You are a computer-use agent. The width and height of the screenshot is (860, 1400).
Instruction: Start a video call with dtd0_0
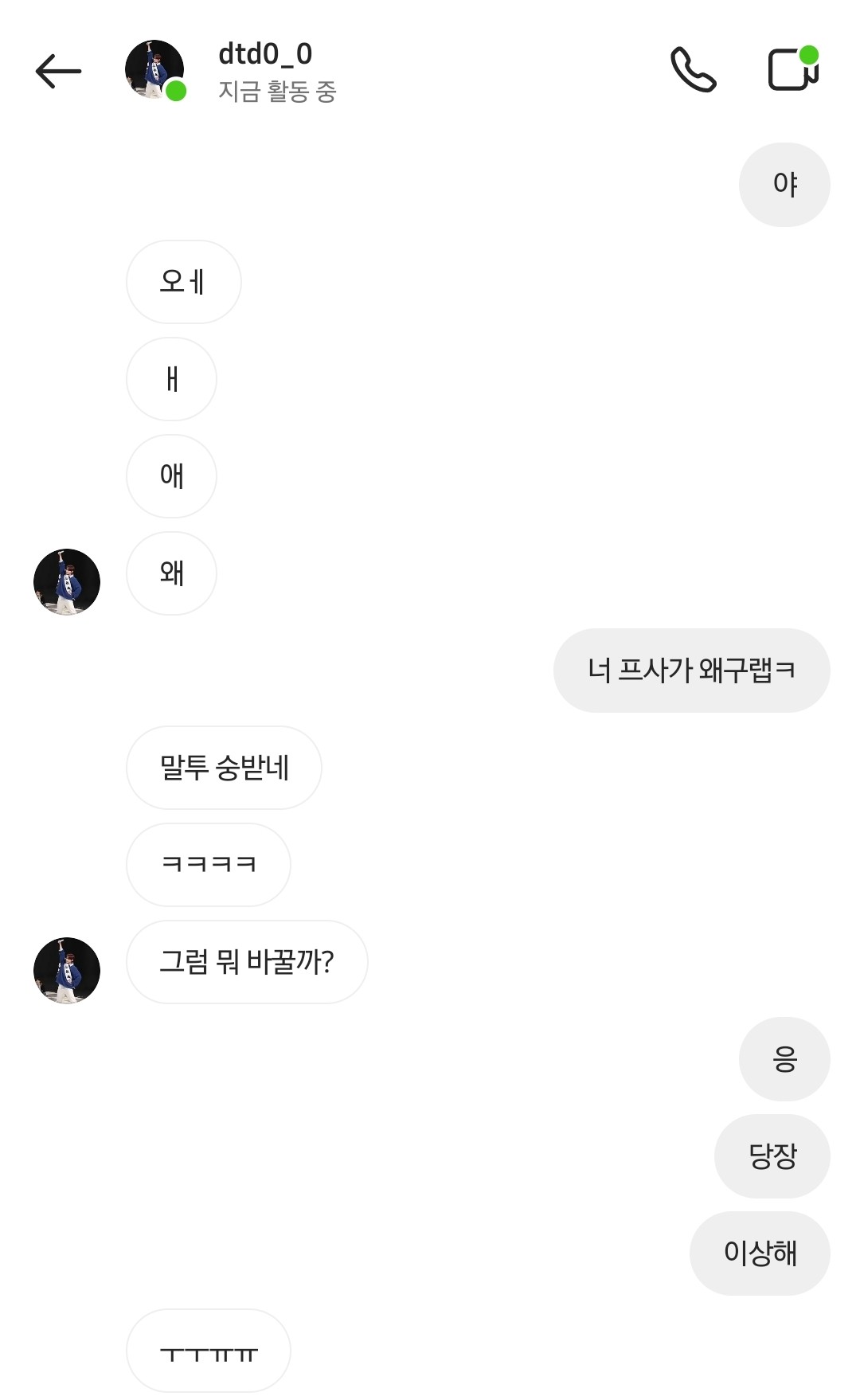coord(792,70)
